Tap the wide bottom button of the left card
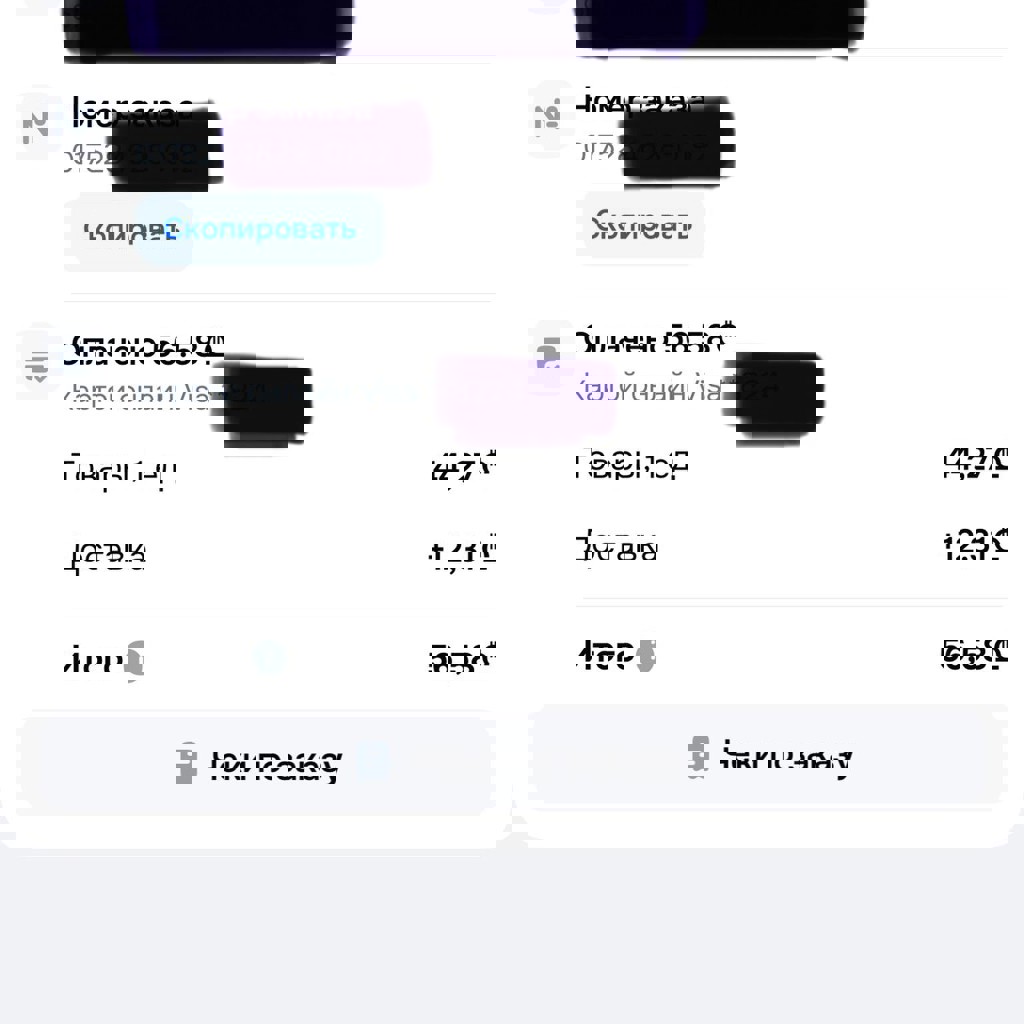This screenshot has height=1024, width=1024. 256,765
